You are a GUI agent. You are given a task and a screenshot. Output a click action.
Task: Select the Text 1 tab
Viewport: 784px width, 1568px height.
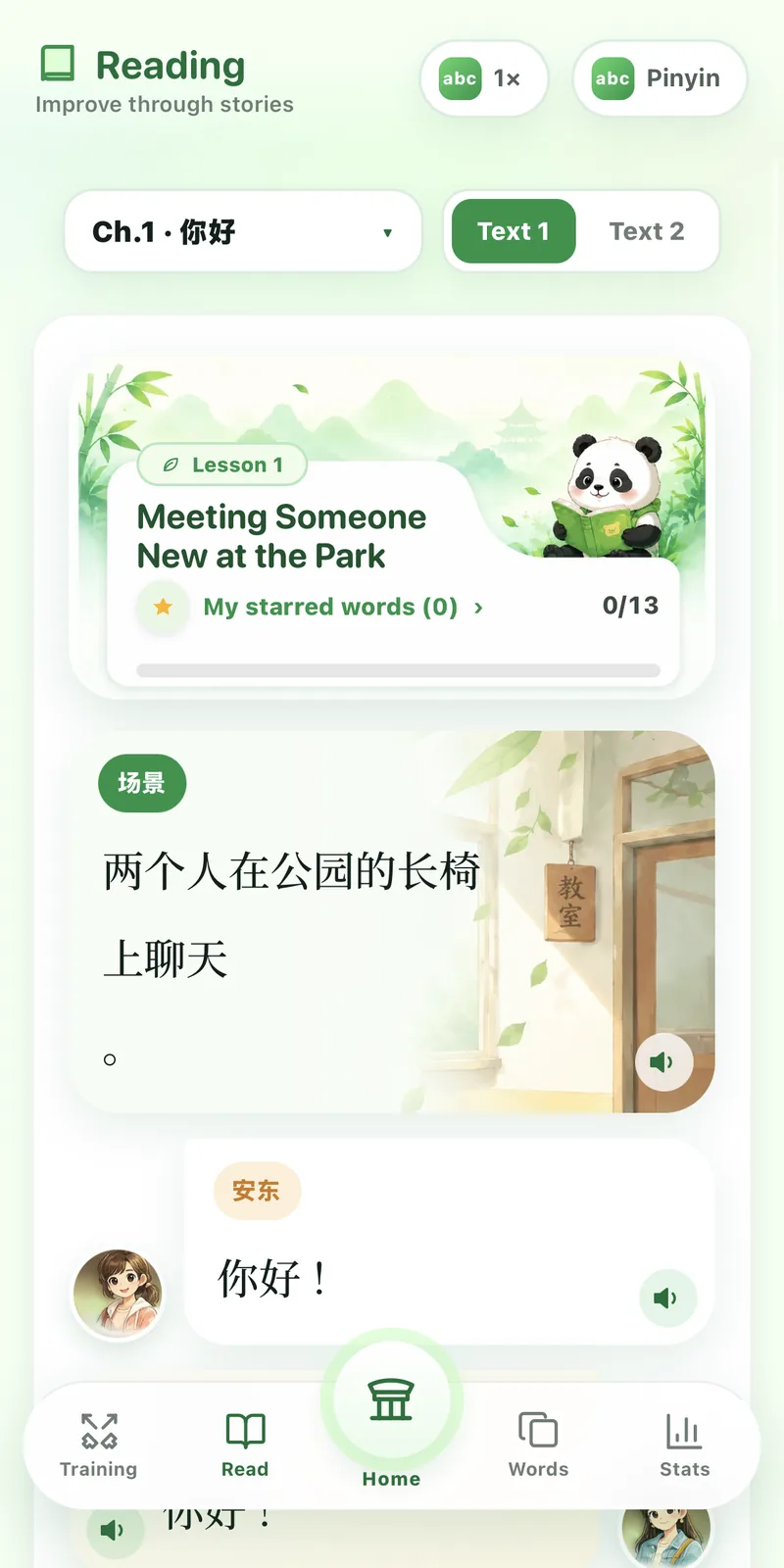point(514,231)
